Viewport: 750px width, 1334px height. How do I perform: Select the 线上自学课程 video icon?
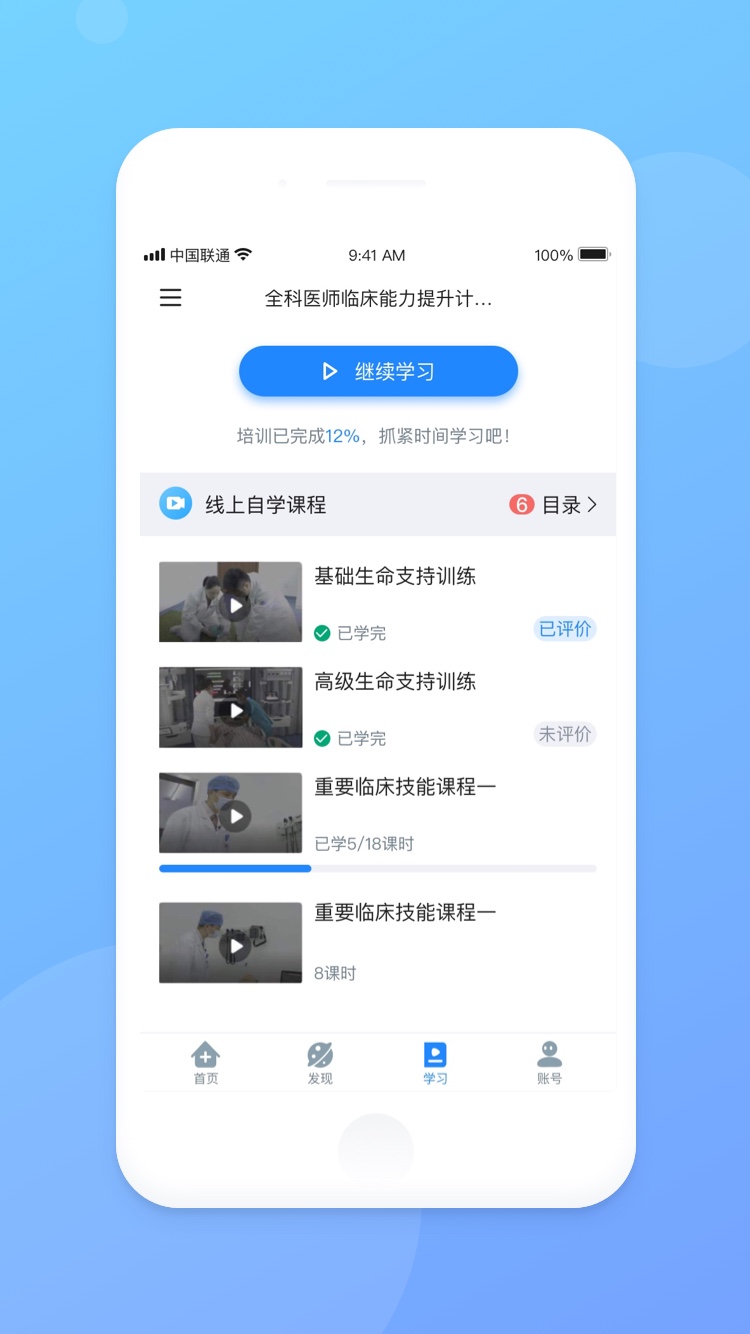175,503
